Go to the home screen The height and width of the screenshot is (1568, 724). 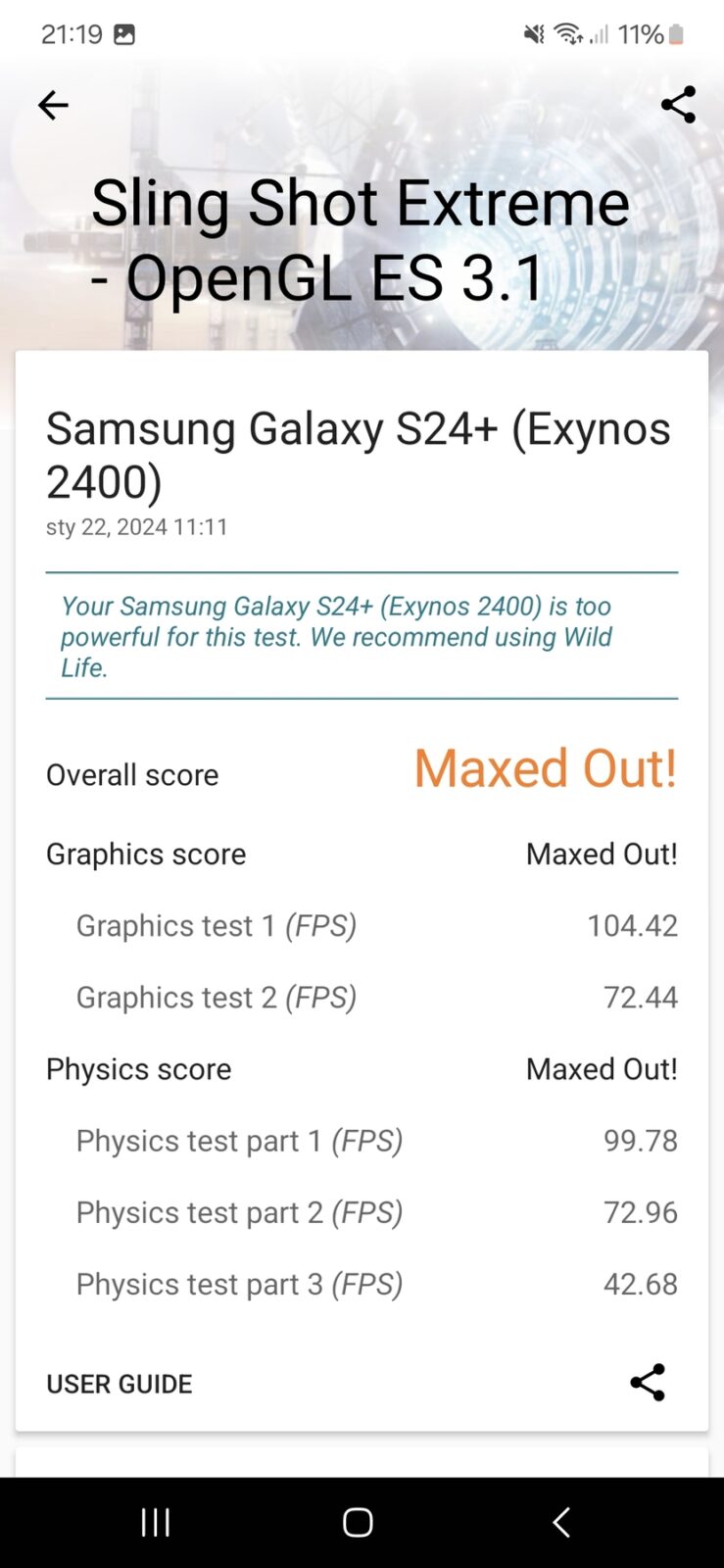(358, 1522)
